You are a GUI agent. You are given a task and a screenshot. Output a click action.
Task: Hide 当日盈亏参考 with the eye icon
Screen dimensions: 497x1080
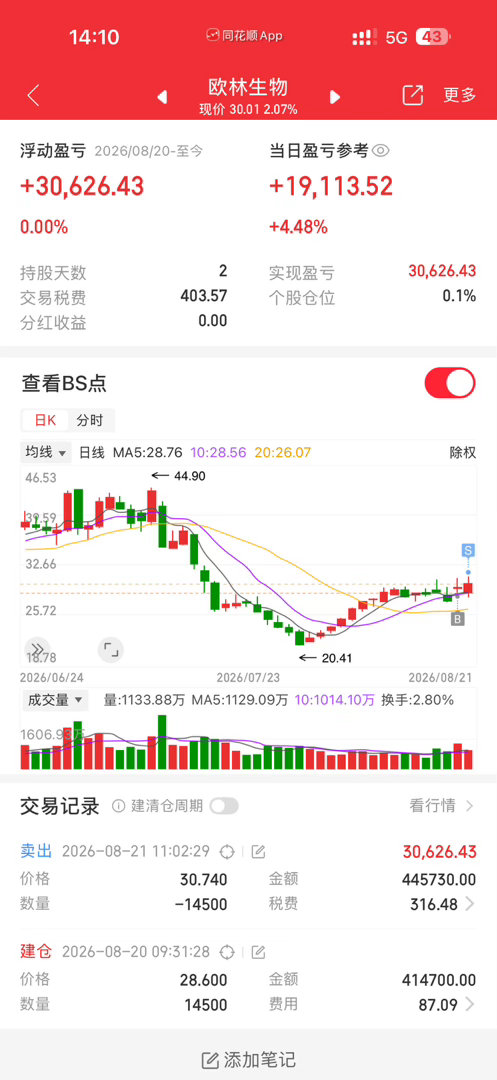[381, 150]
